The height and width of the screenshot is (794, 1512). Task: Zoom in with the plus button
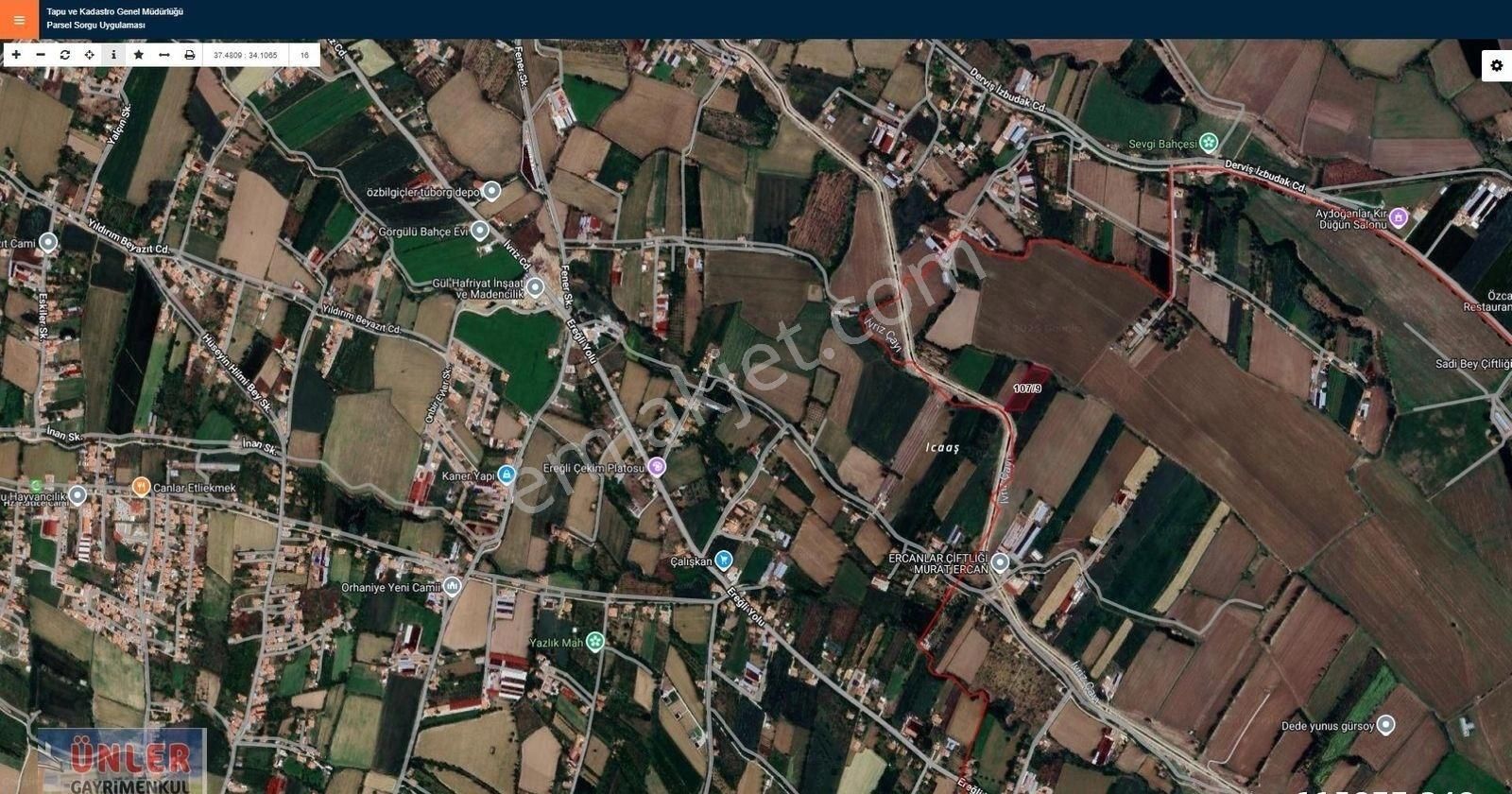point(16,55)
